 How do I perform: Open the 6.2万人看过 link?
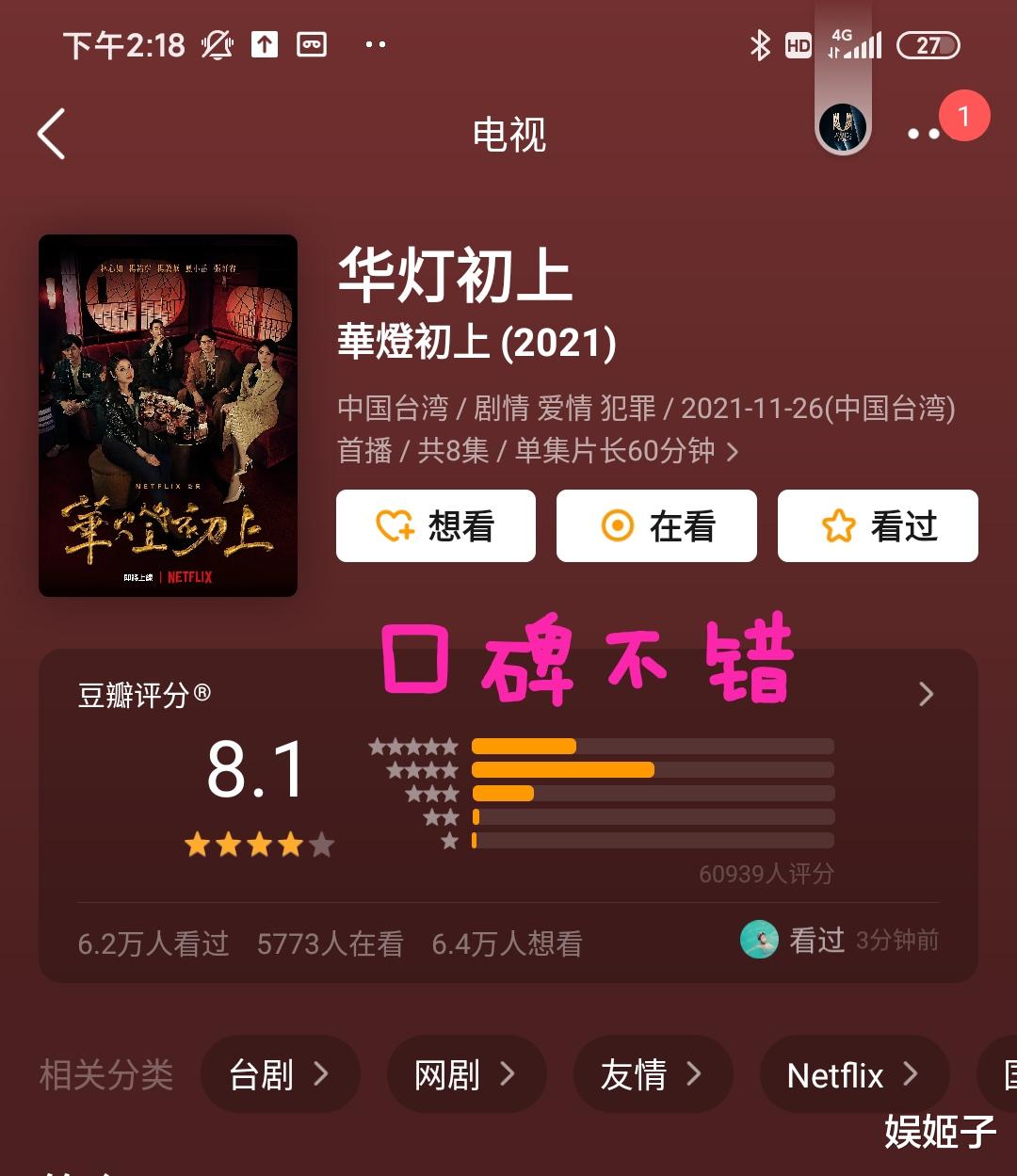click(153, 942)
